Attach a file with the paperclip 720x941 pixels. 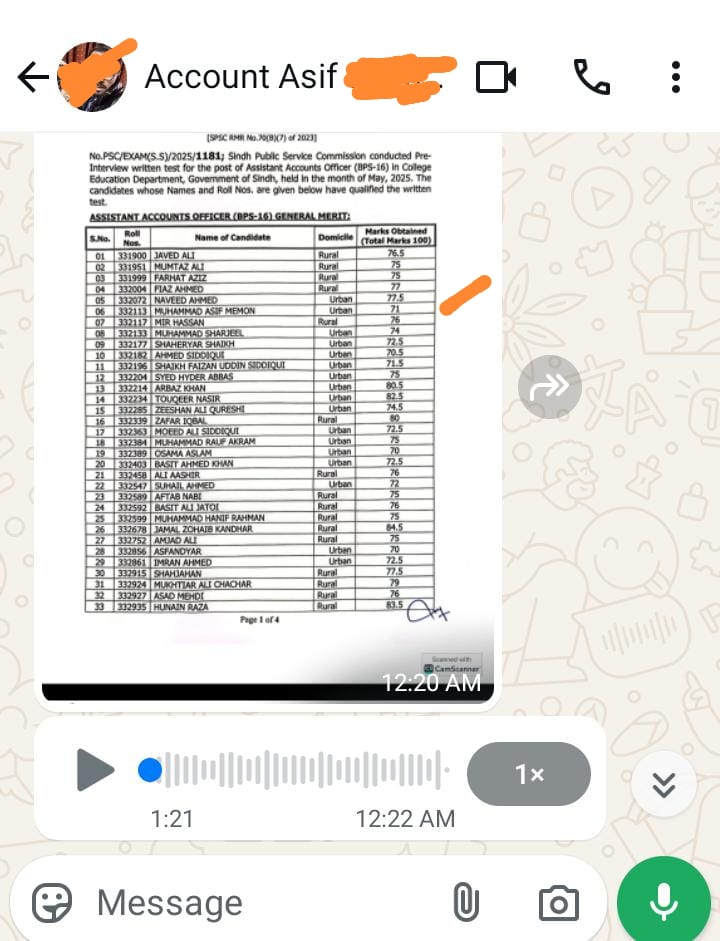click(x=465, y=903)
